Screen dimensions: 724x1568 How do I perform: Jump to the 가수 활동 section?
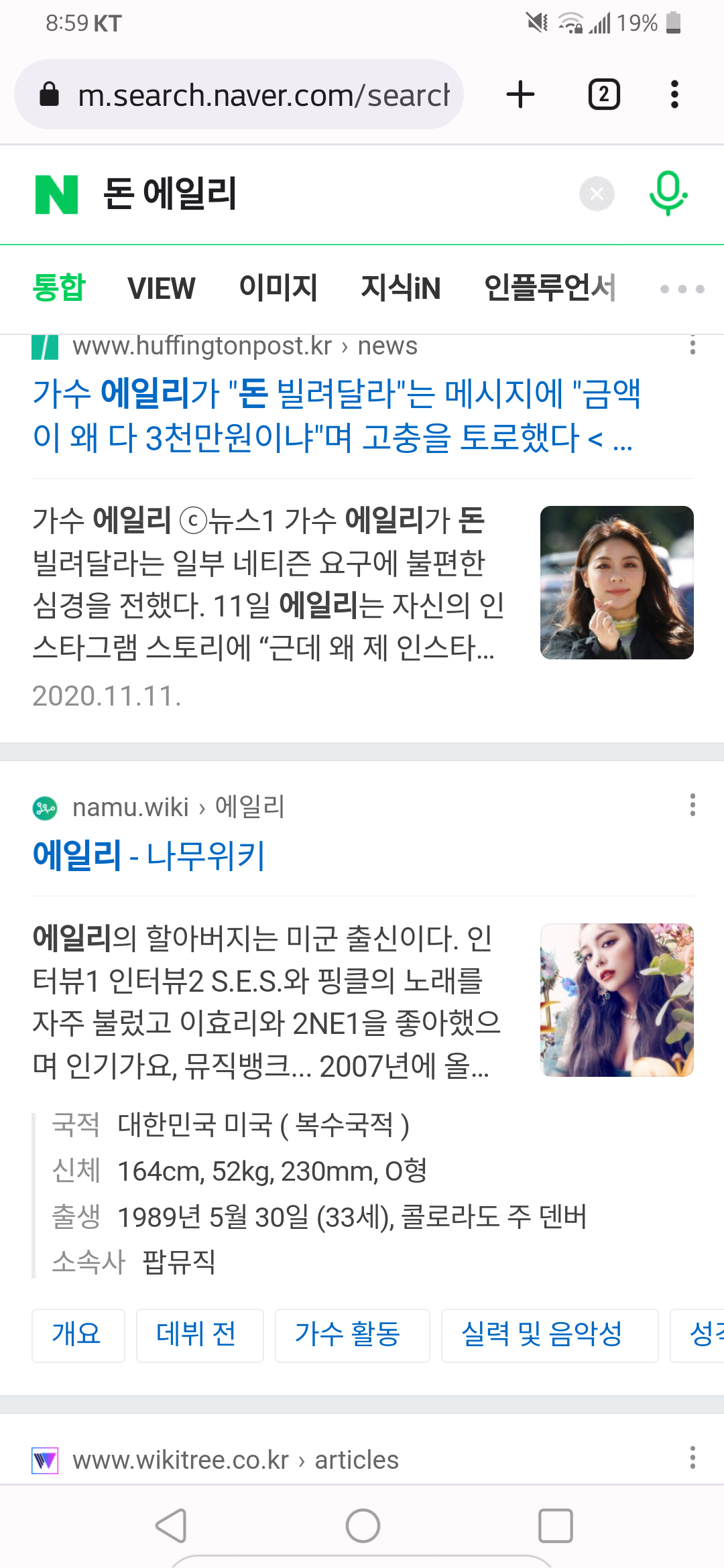pos(351,1333)
